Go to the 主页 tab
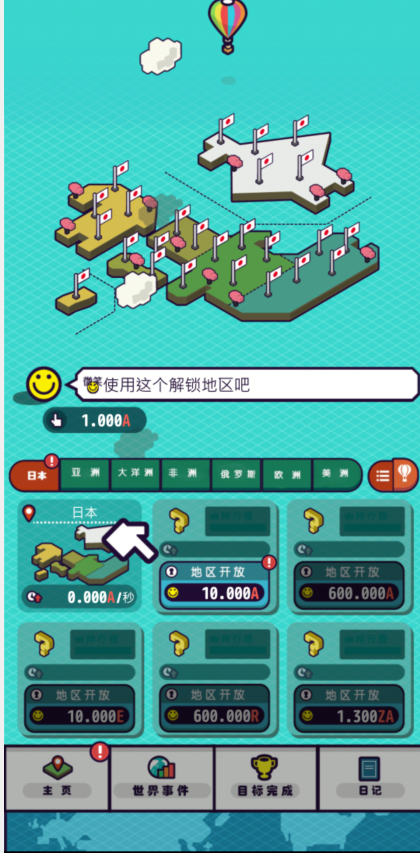This screenshot has height=853, width=420. [57, 778]
